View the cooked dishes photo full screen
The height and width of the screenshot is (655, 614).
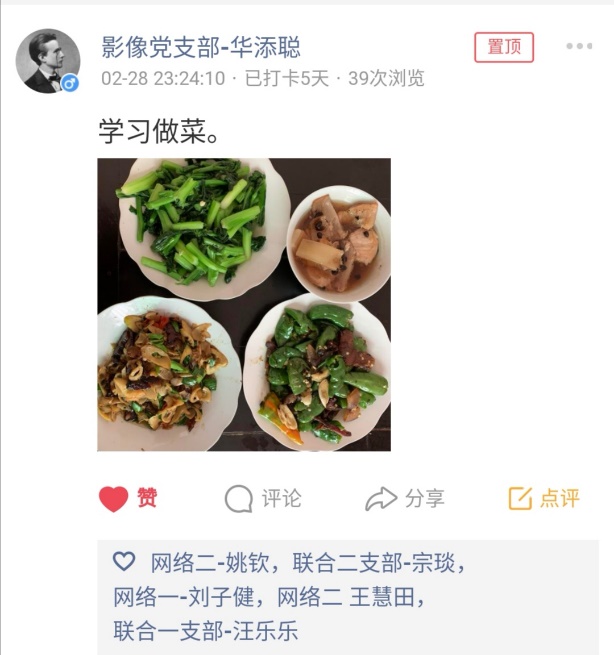coord(244,304)
